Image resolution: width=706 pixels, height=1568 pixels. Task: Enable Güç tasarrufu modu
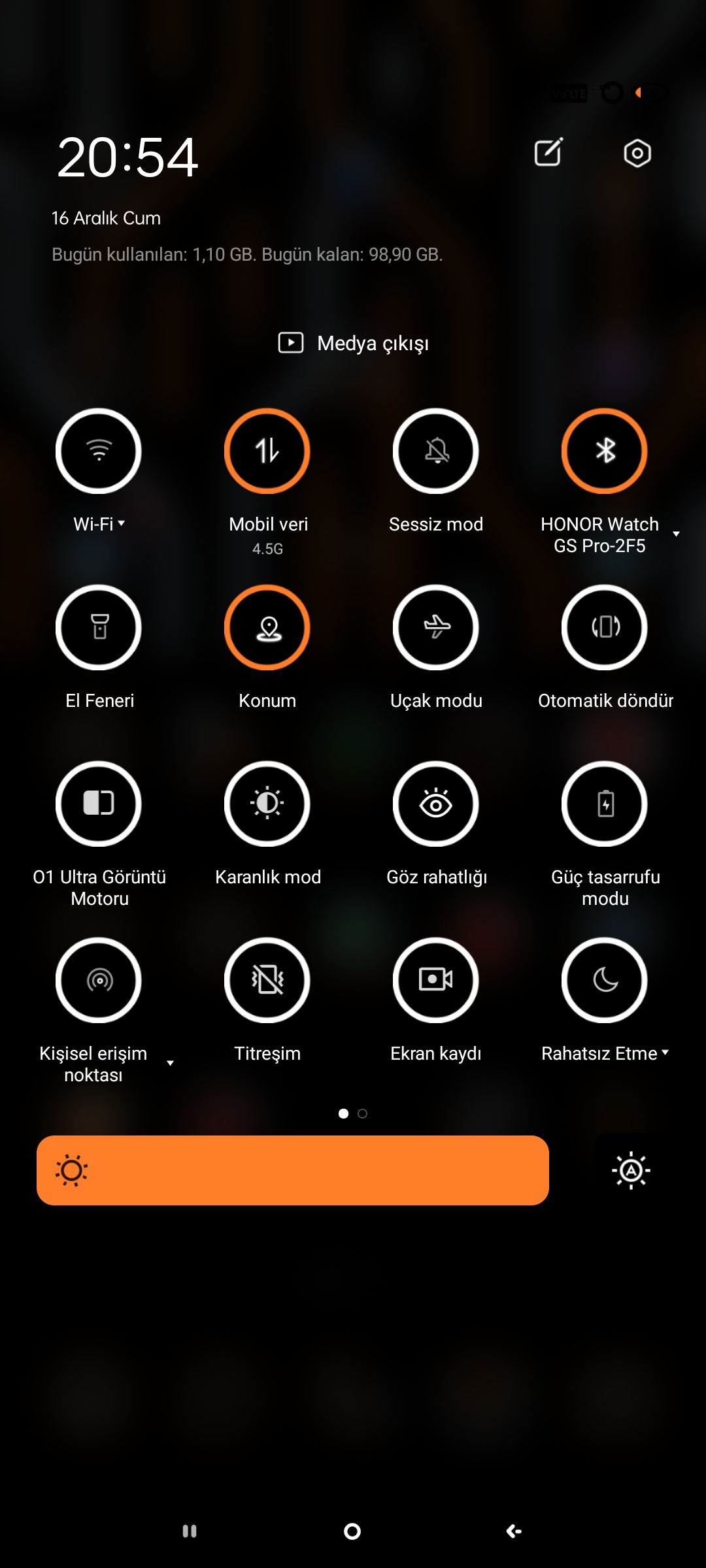605,804
